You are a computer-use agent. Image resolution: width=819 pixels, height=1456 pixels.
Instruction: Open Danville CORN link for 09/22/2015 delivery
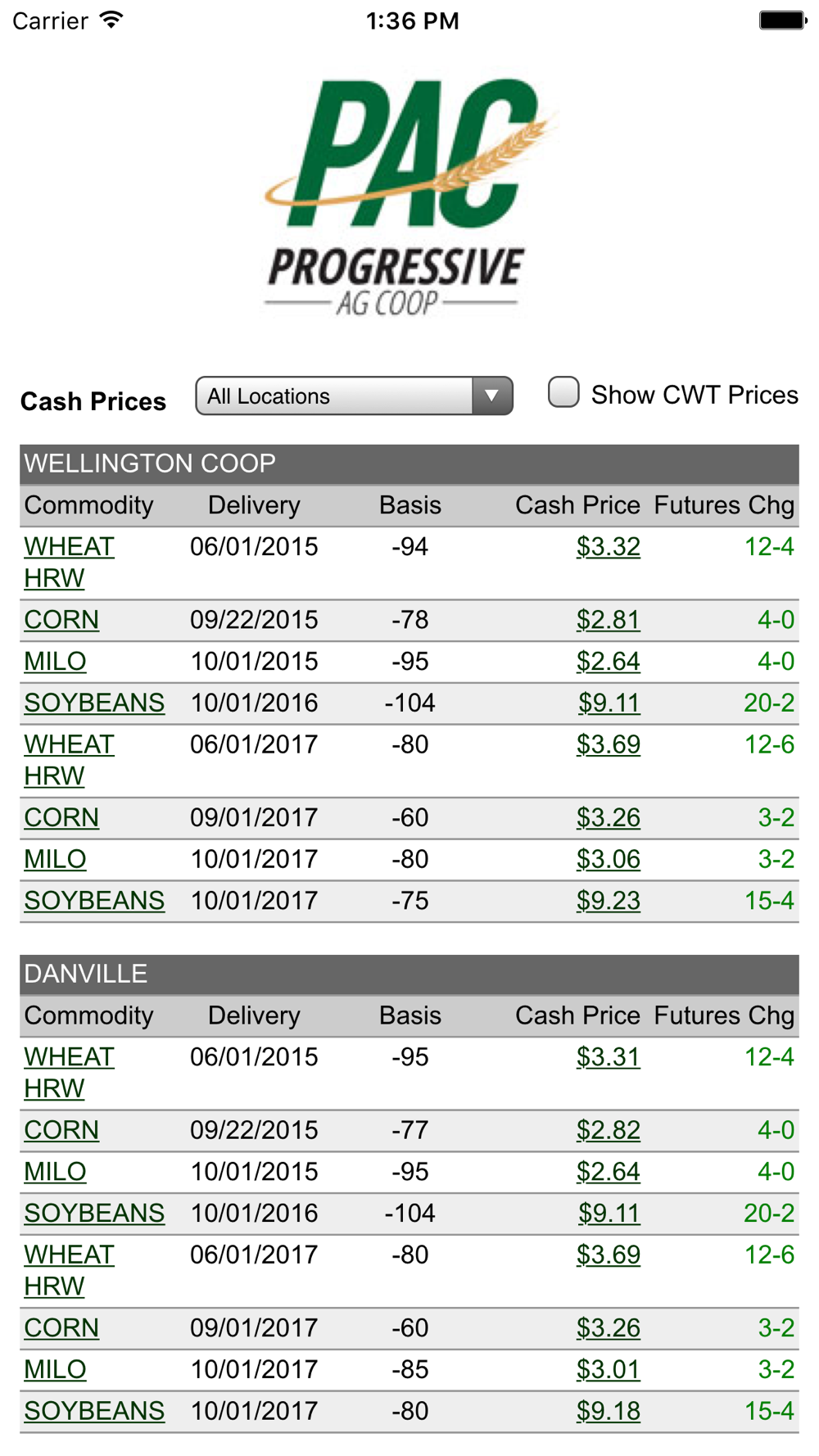pos(61,1130)
